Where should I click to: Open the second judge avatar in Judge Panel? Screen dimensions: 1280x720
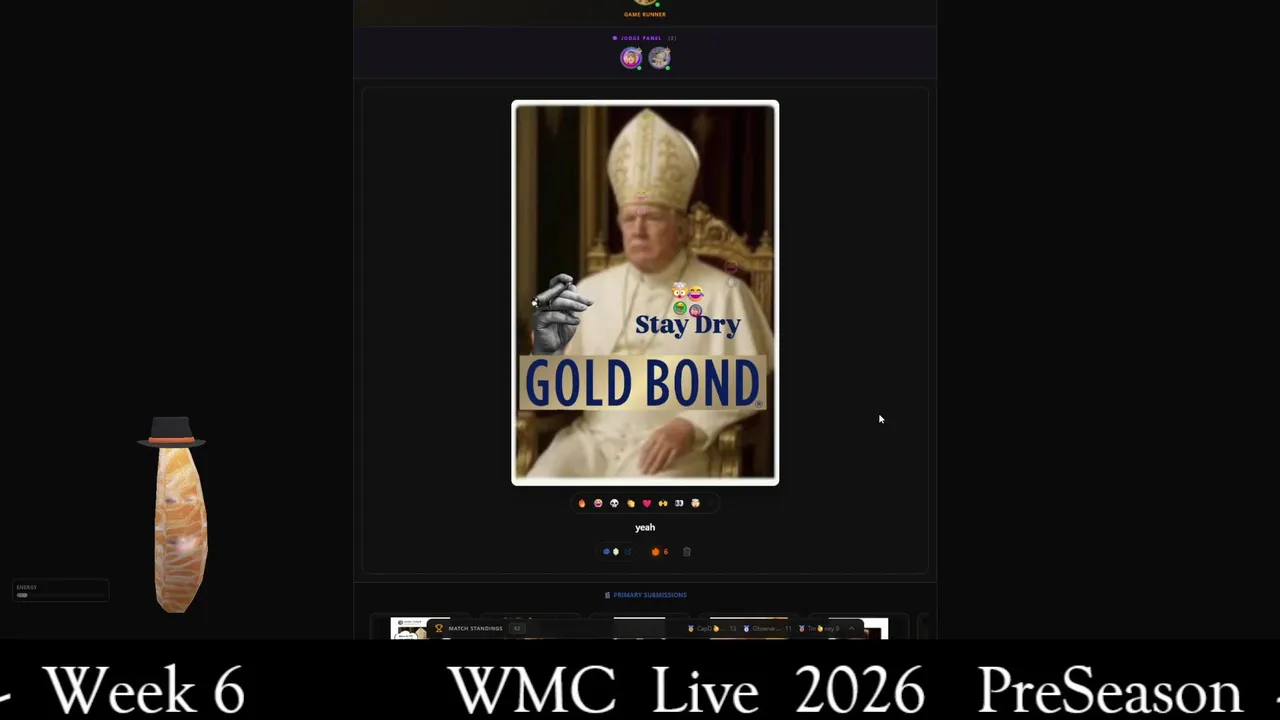(659, 58)
